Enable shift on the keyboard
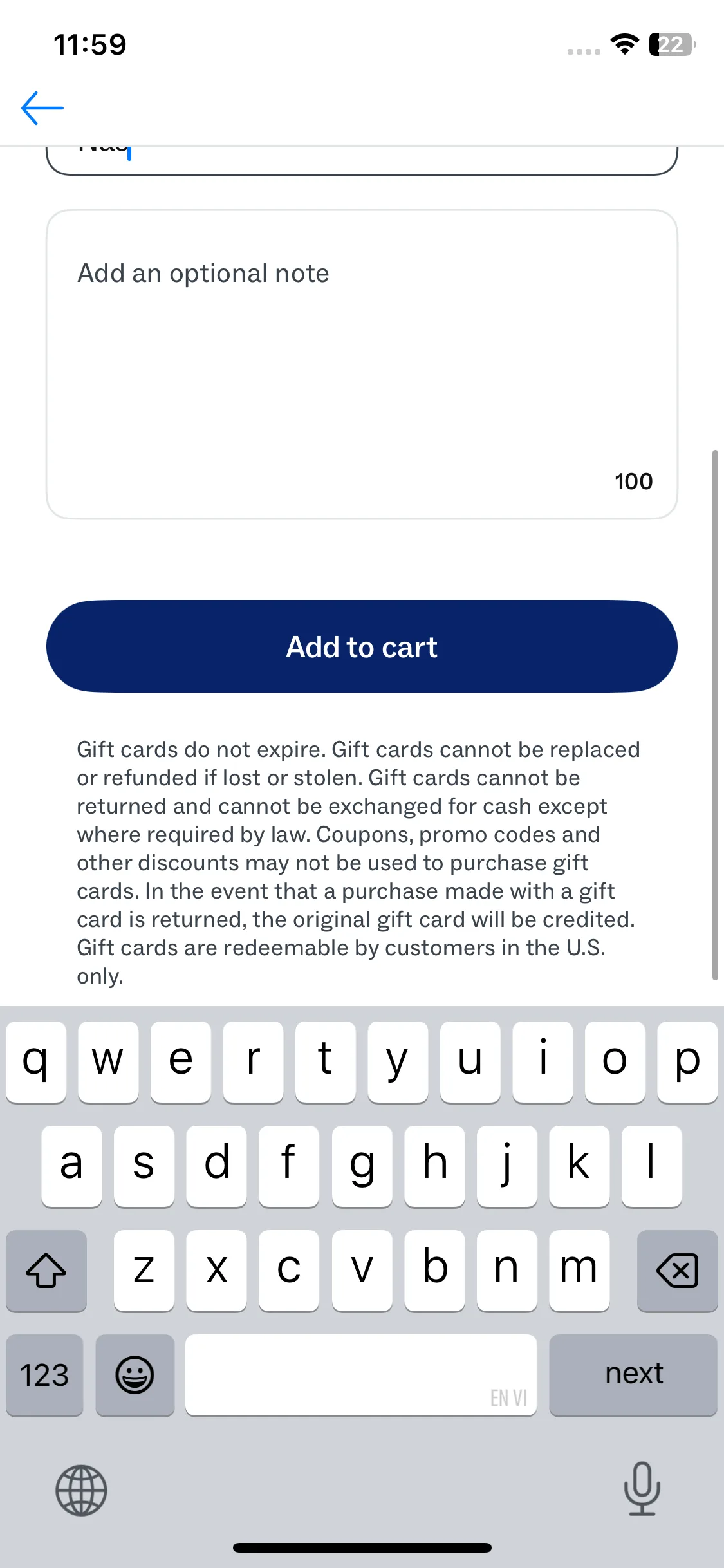The image size is (724, 1568). click(46, 1270)
